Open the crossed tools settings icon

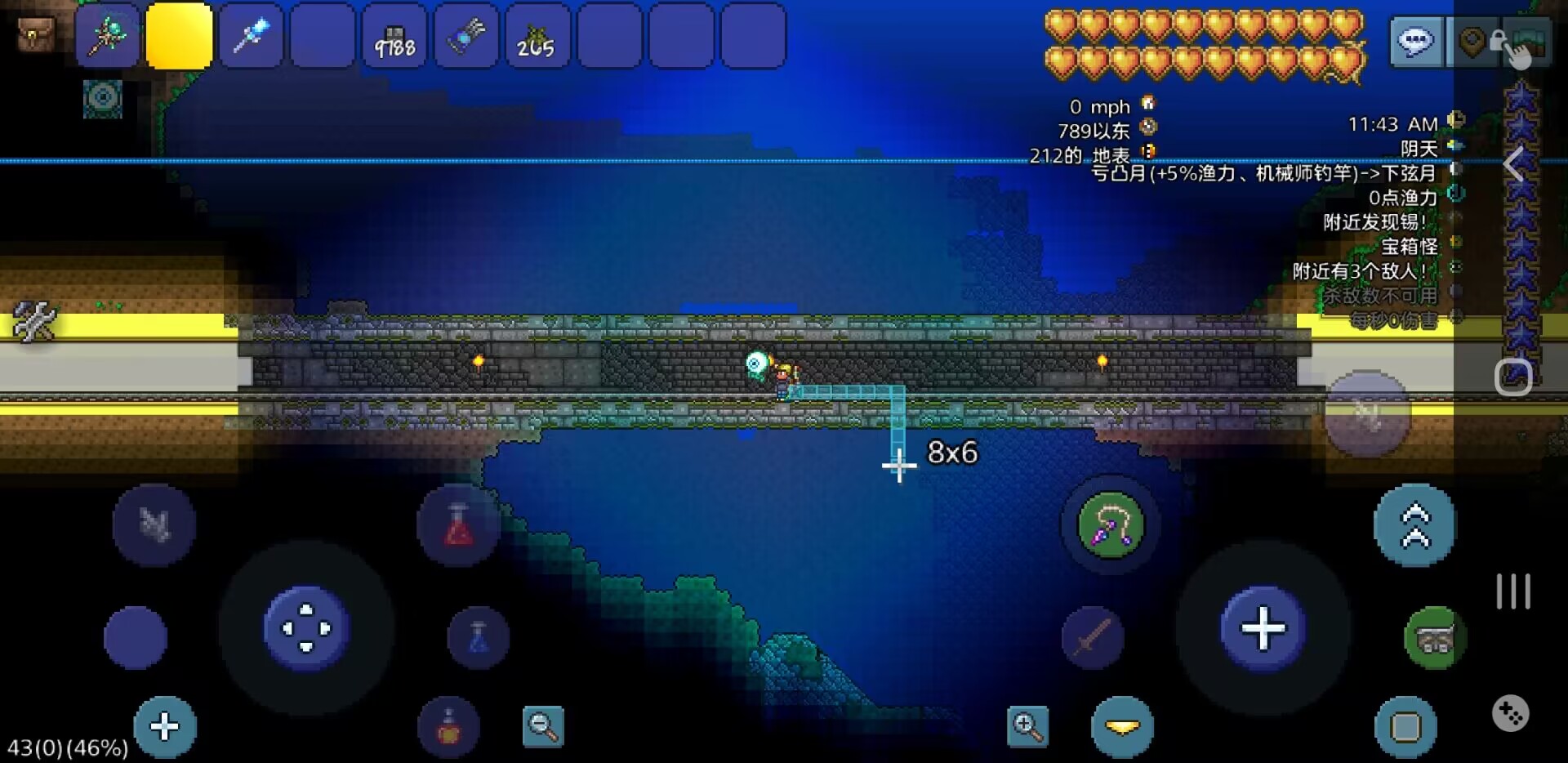pyautogui.click(x=33, y=321)
